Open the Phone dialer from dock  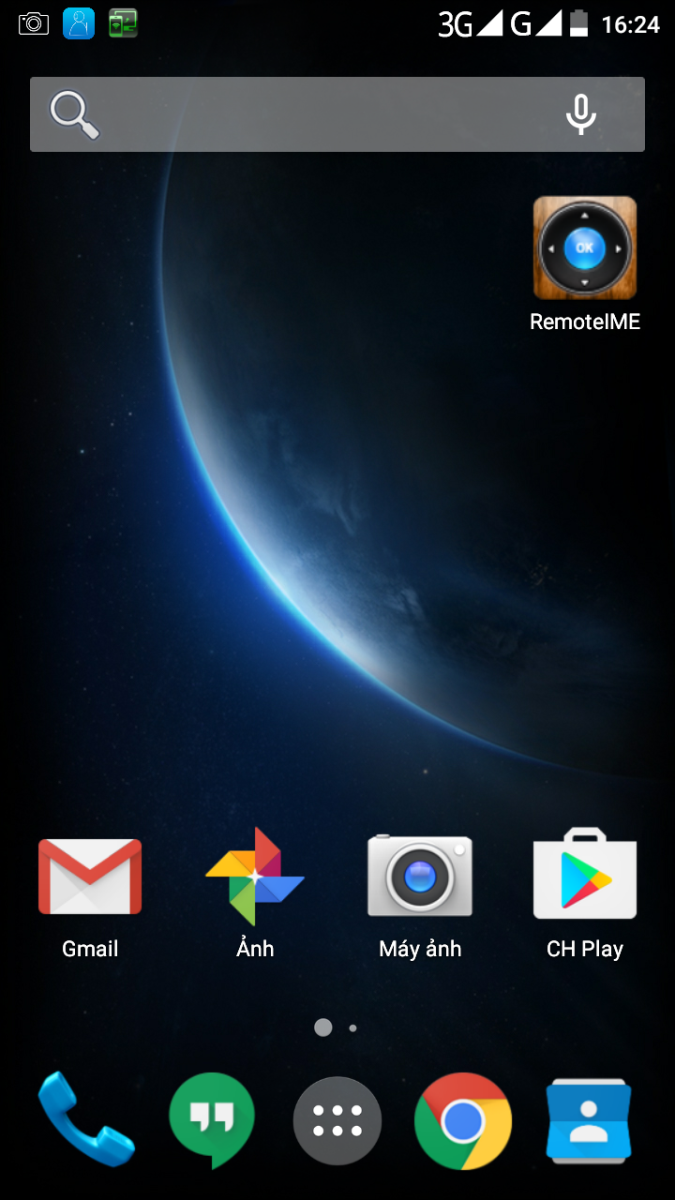85,1120
